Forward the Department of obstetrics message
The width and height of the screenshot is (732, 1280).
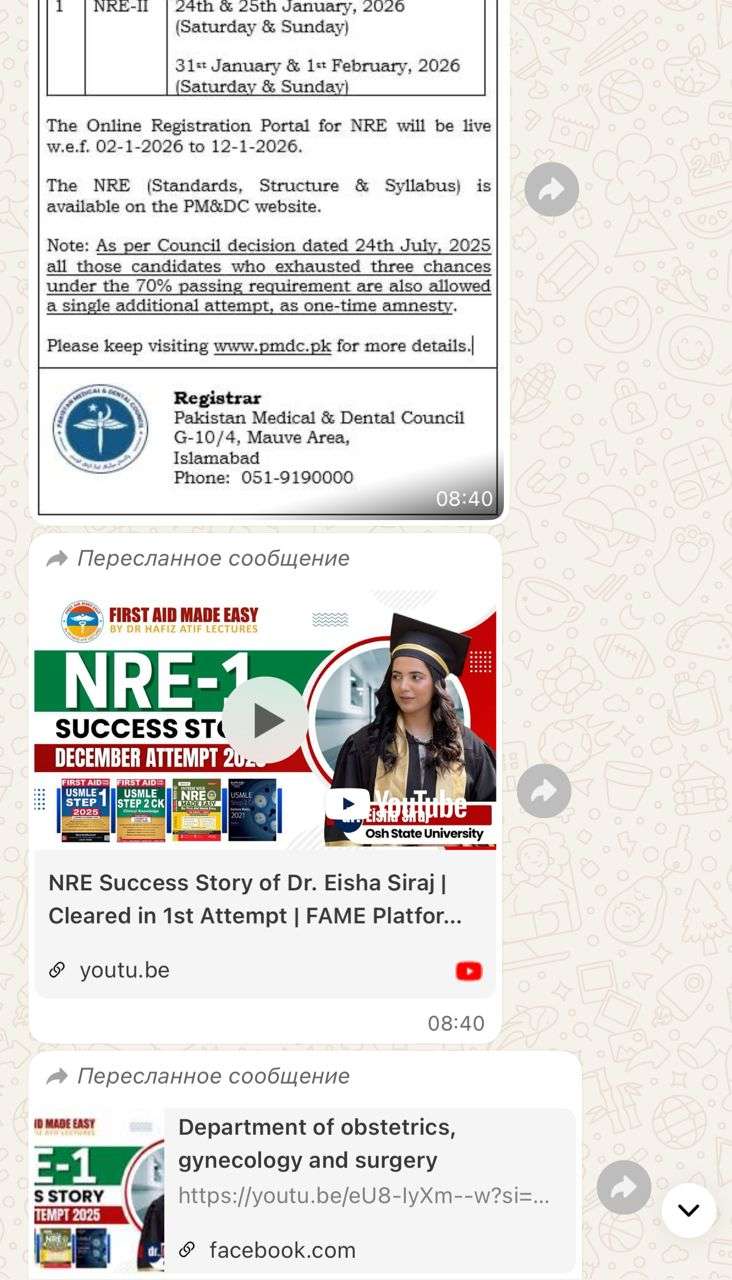[x=624, y=1187]
